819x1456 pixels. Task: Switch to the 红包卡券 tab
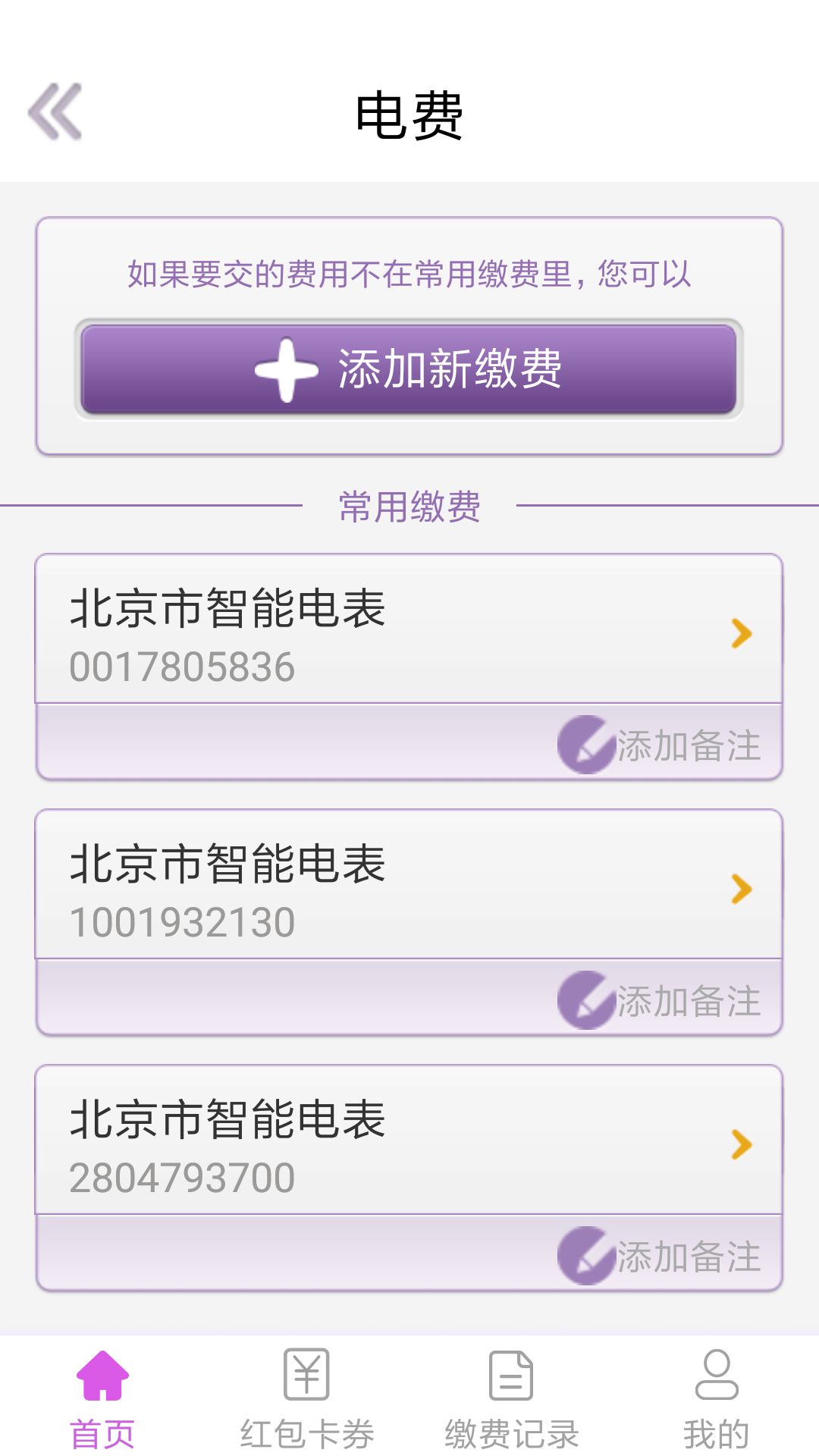(307, 1398)
